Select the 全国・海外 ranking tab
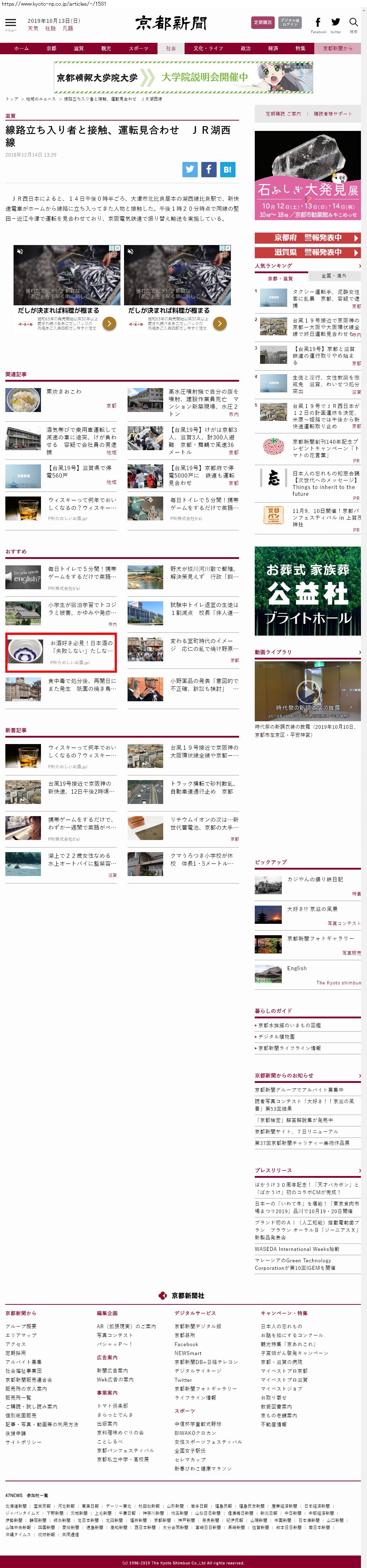367x1568 pixels. click(334, 276)
